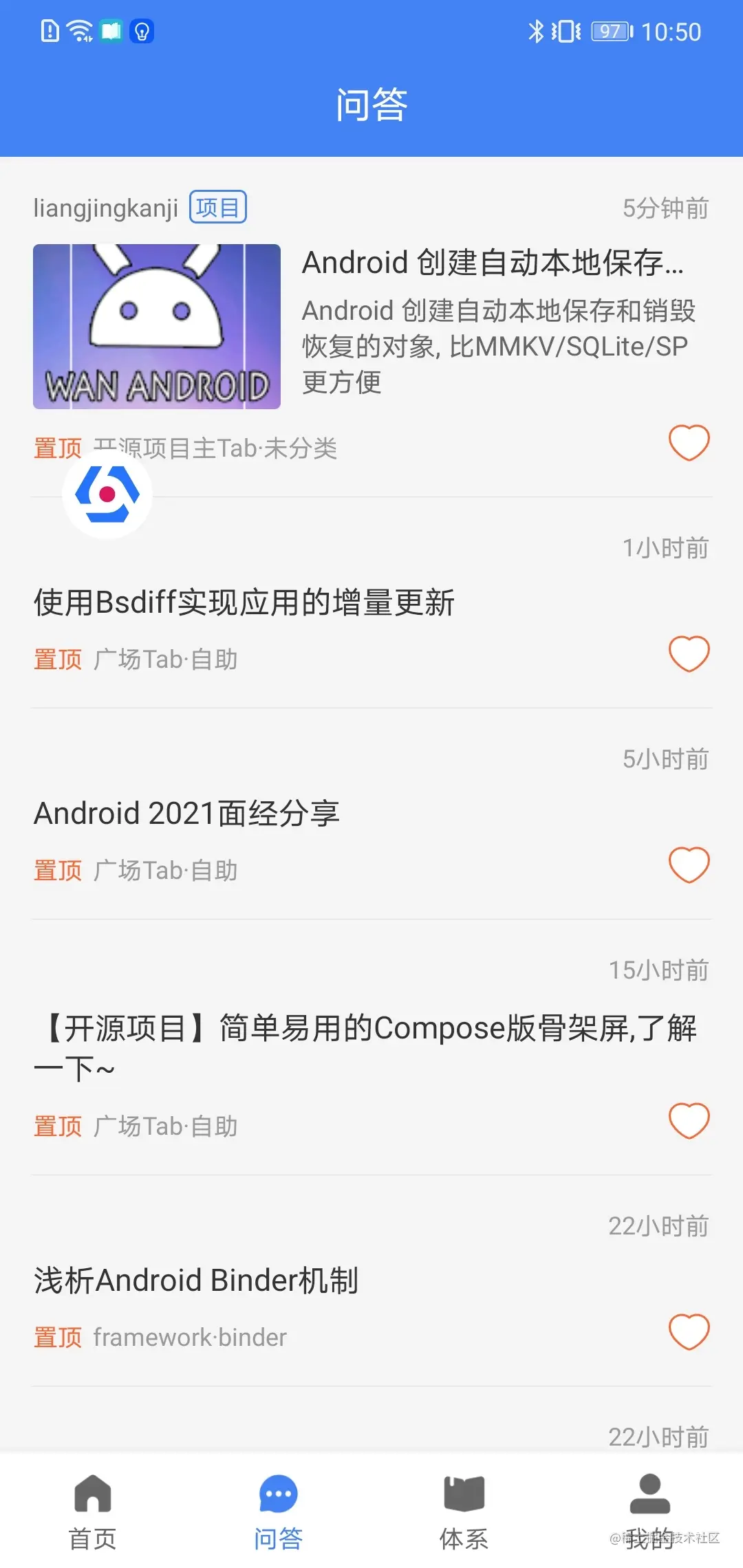Screen dimensions: 743x1568
Task: Like the 浅析Android Binder机制 article
Action: click(x=689, y=1331)
